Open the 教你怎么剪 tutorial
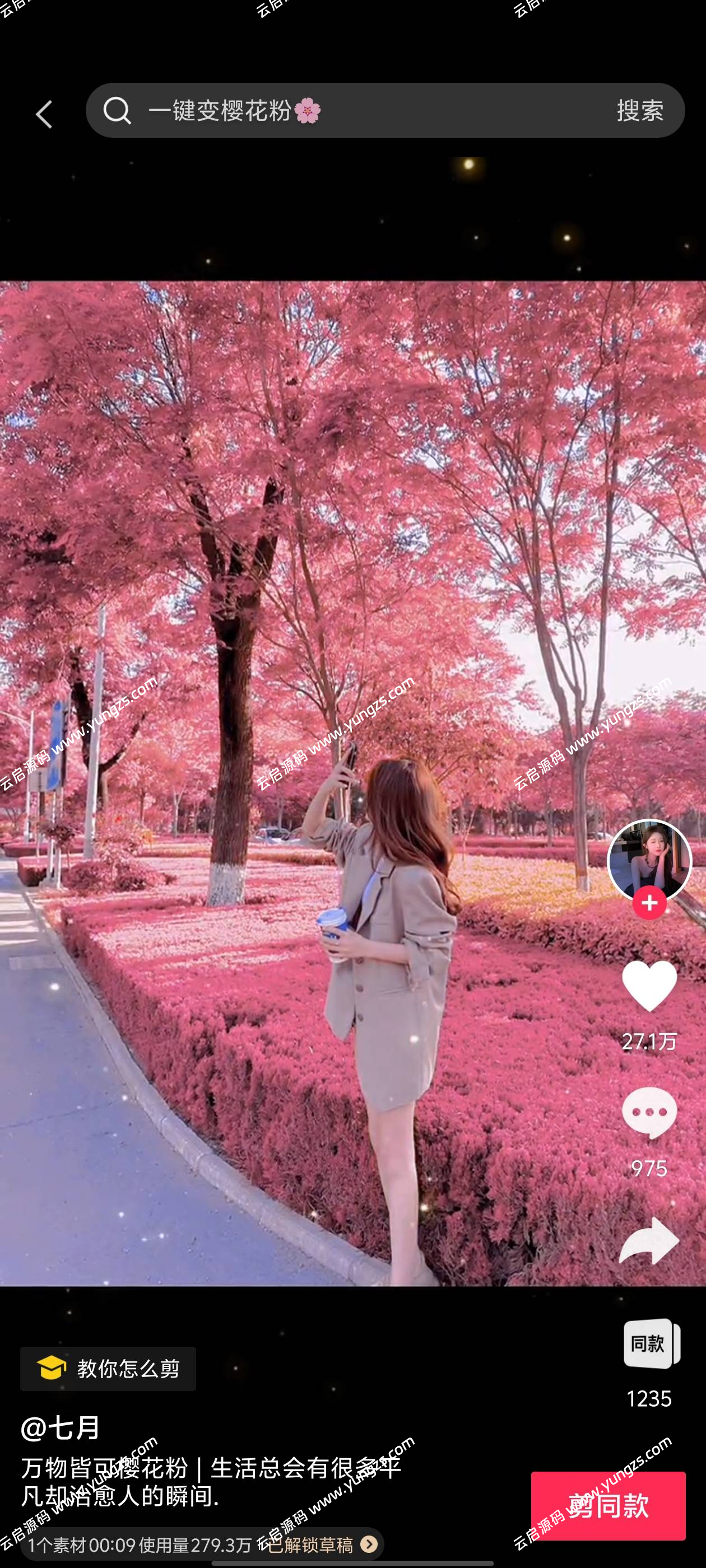This screenshot has height=1568, width=706. pos(109,1369)
